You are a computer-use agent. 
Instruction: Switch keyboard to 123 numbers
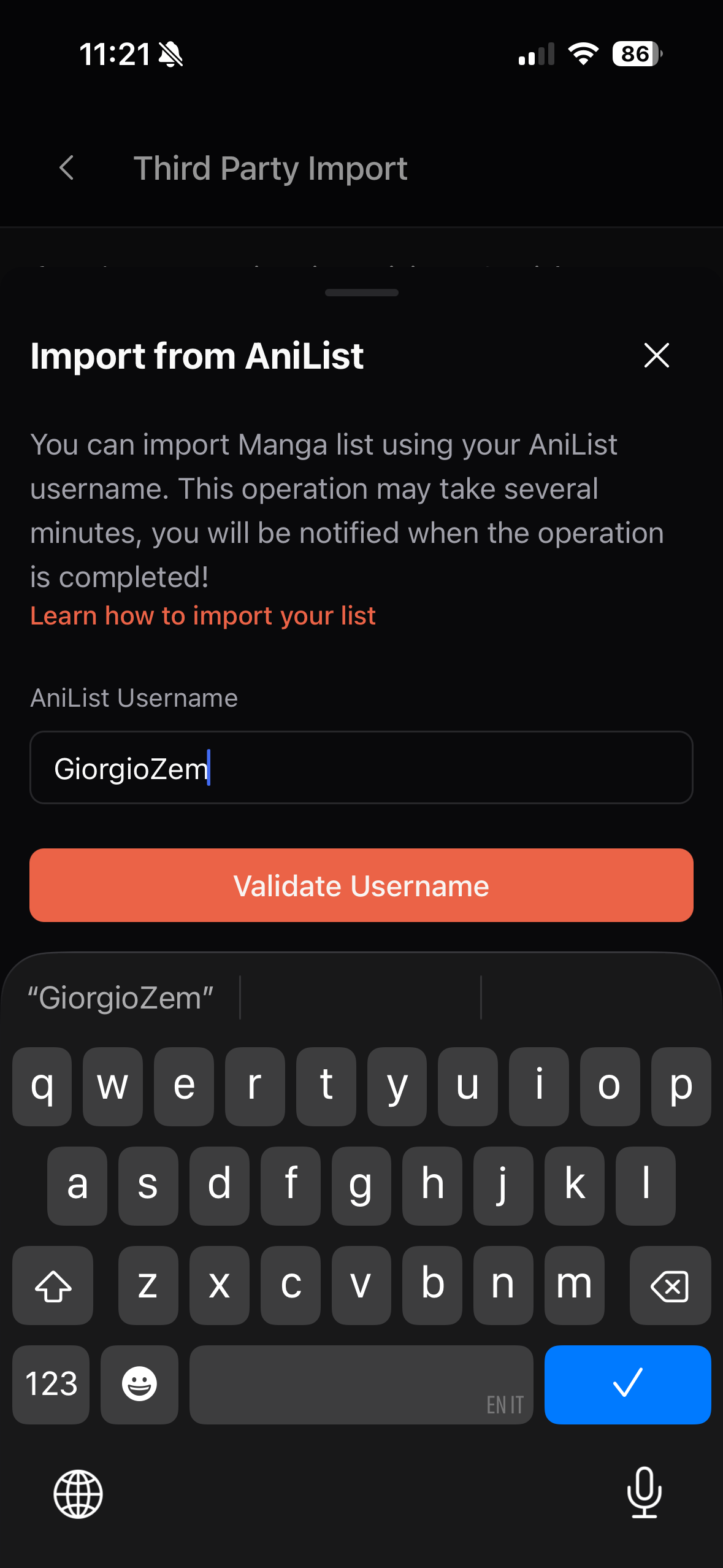(x=51, y=1385)
